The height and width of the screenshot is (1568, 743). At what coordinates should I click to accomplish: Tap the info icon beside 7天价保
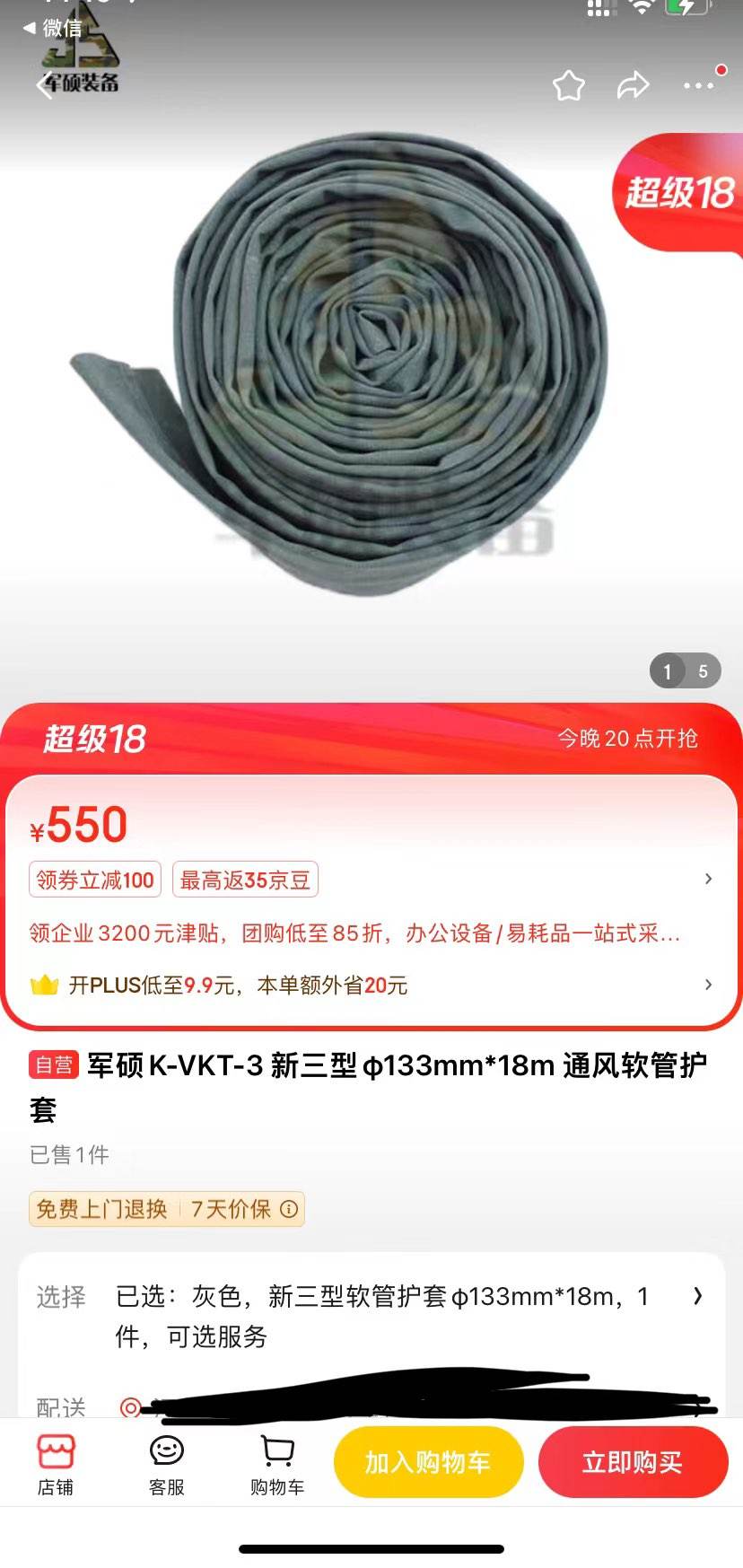pos(288,1209)
